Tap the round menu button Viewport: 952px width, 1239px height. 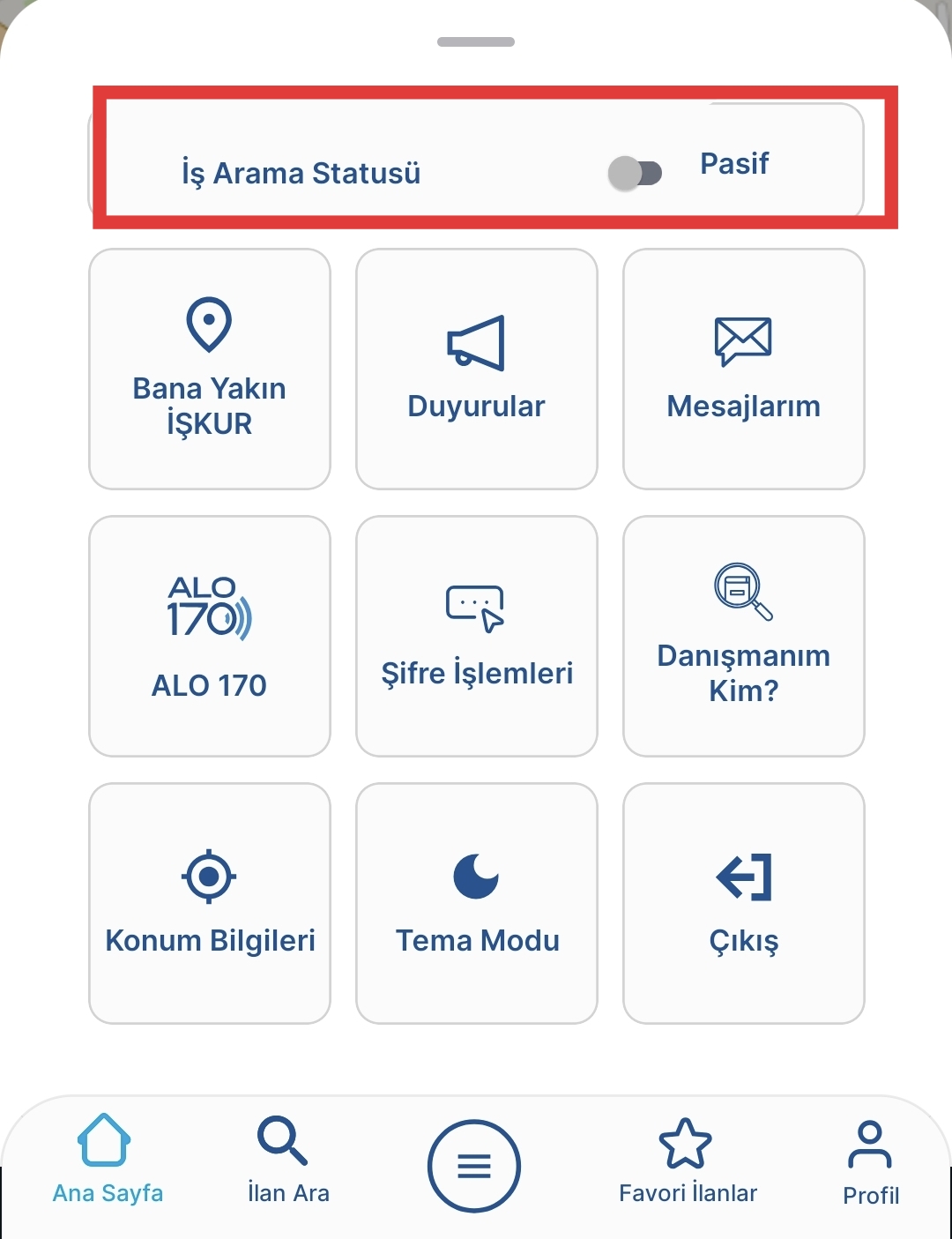click(x=474, y=1166)
